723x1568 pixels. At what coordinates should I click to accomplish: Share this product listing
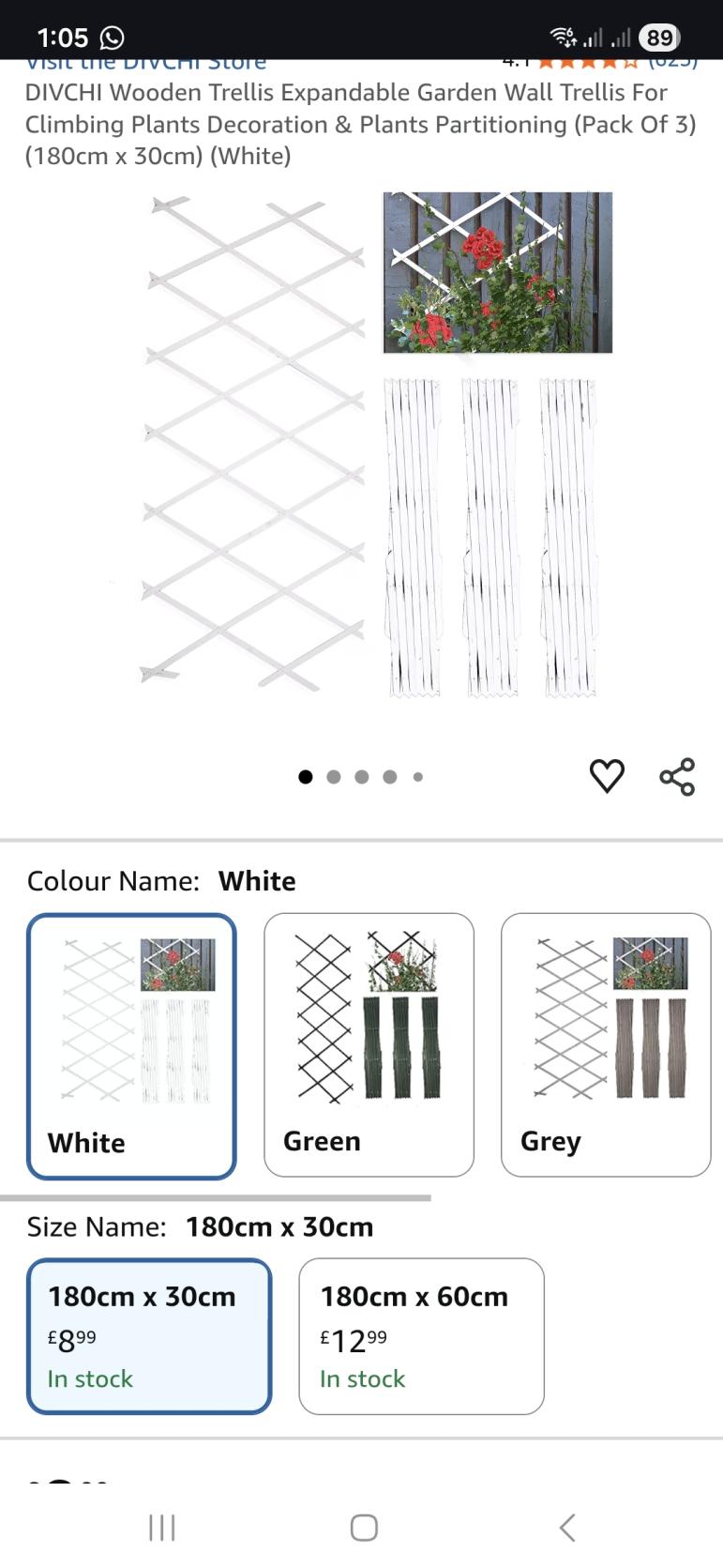tap(677, 776)
